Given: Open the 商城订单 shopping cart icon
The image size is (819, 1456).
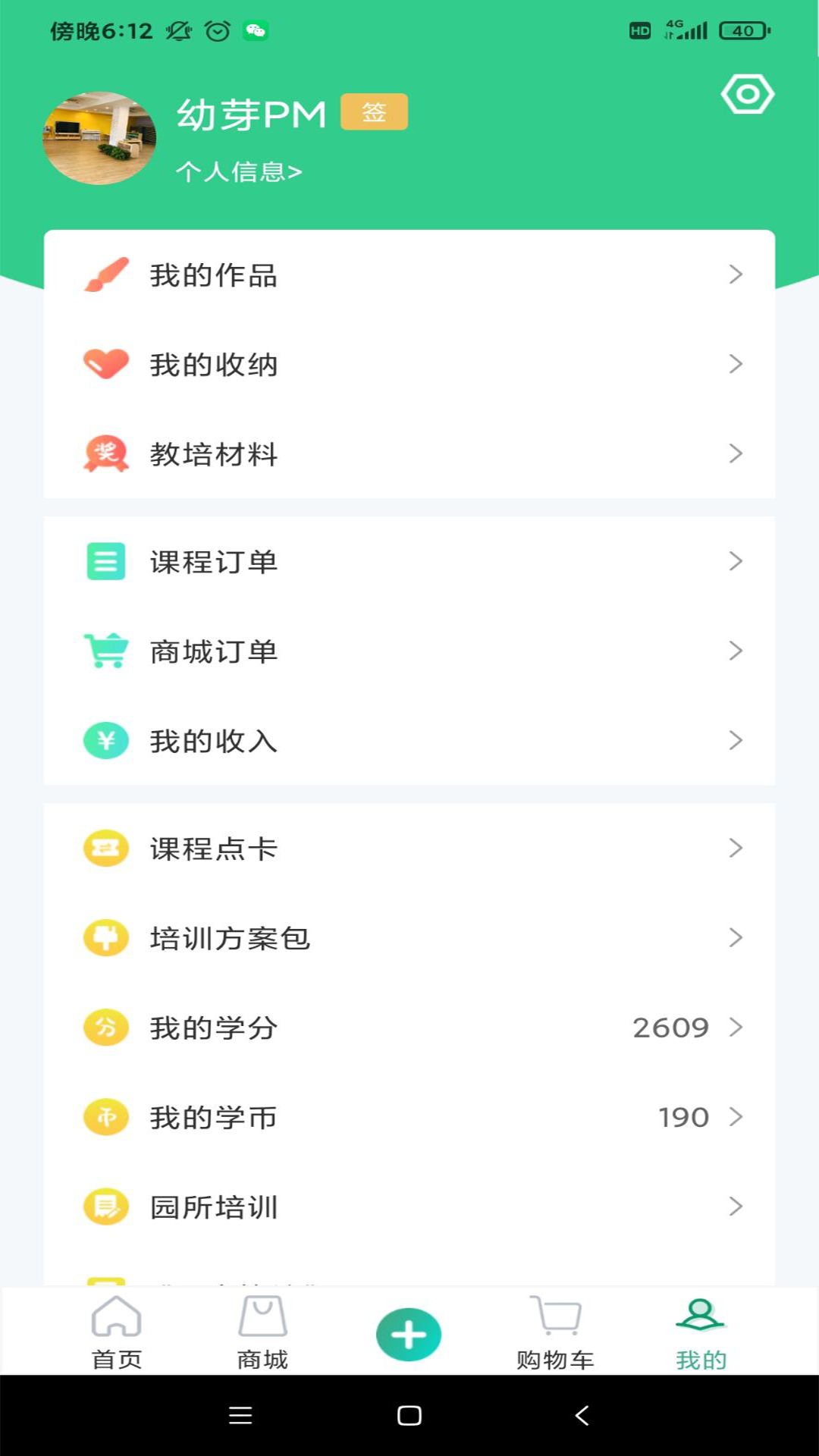Looking at the screenshot, I should [106, 651].
